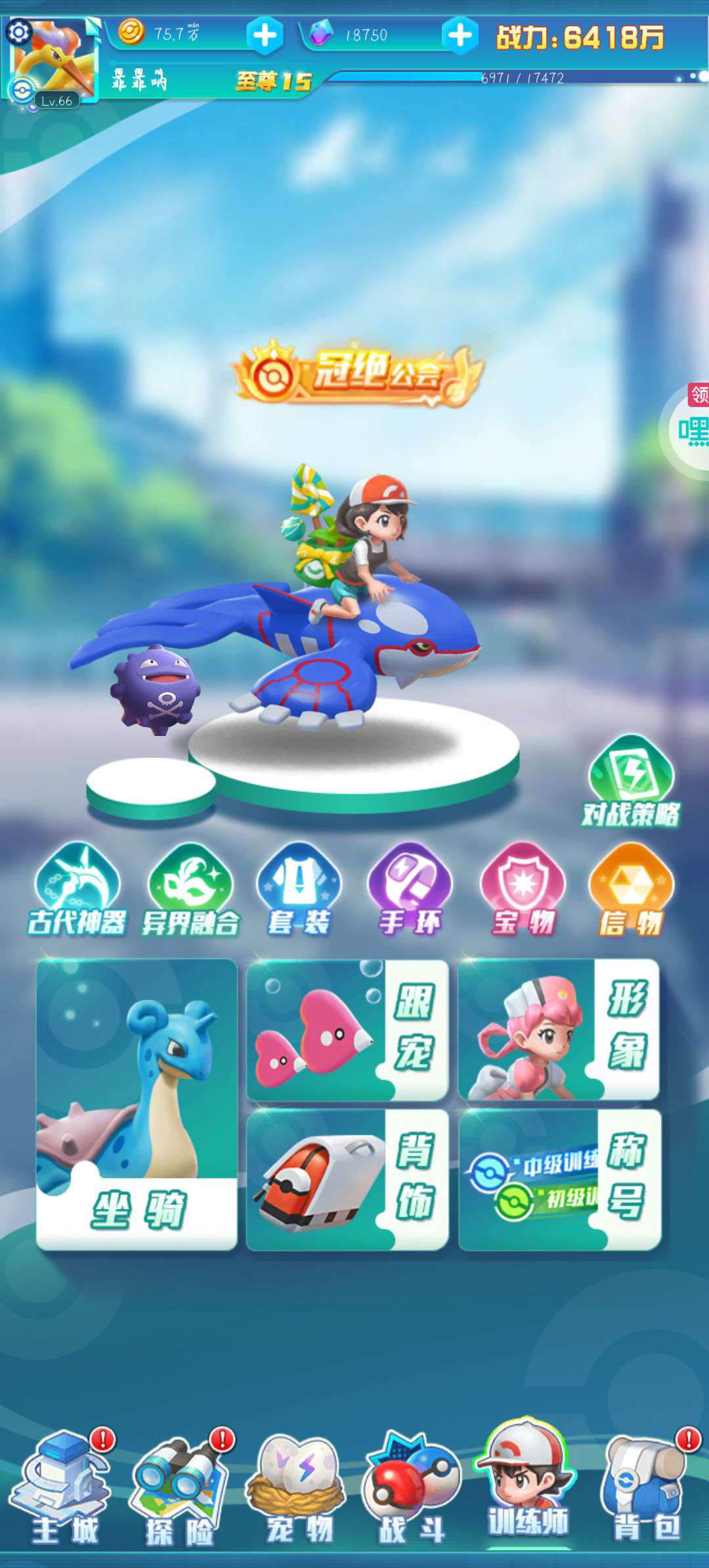709x1568 pixels.
Task: Add more gold coins
Action: (x=265, y=35)
